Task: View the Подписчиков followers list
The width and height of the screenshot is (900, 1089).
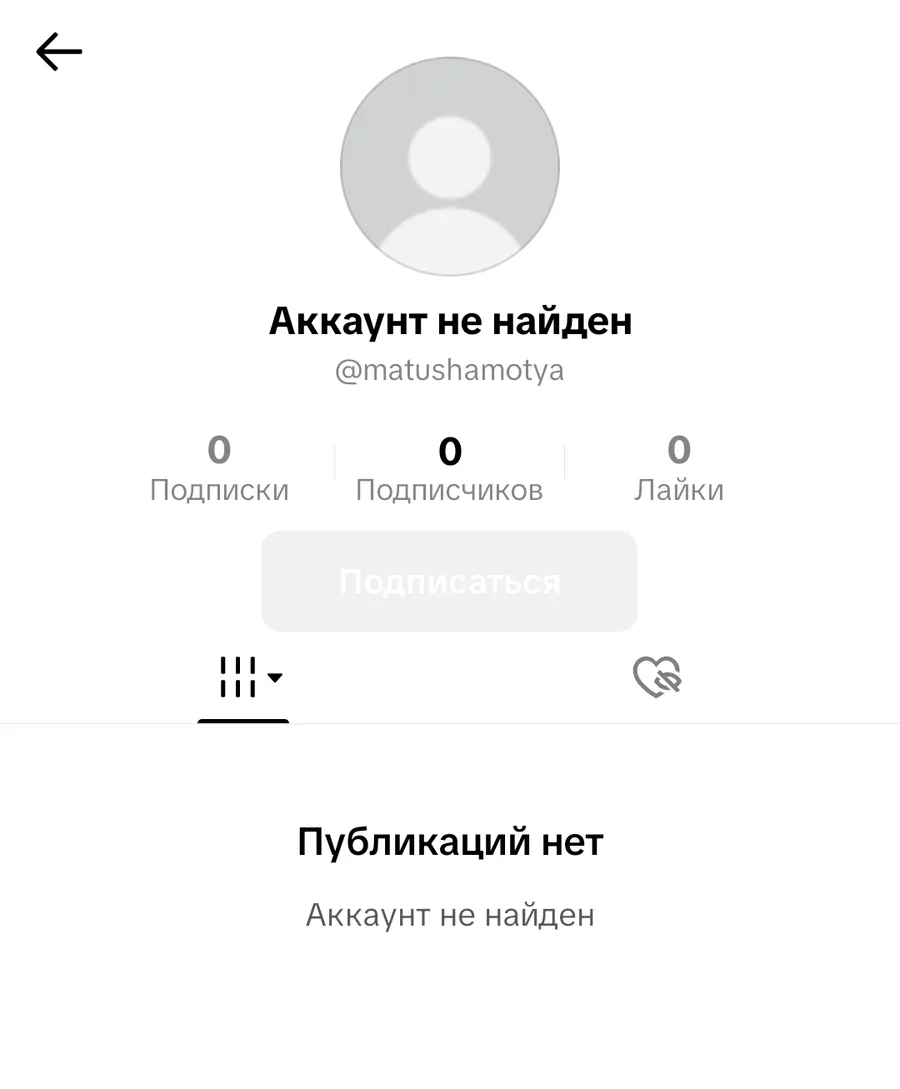Action: [449, 468]
